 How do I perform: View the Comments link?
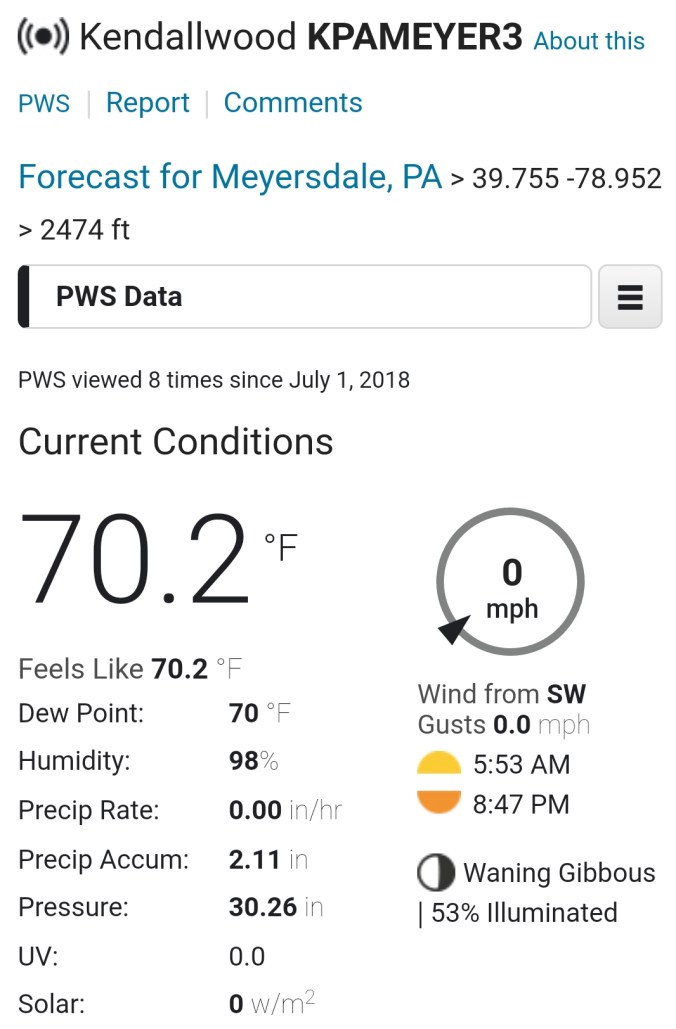tap(293, 103)
